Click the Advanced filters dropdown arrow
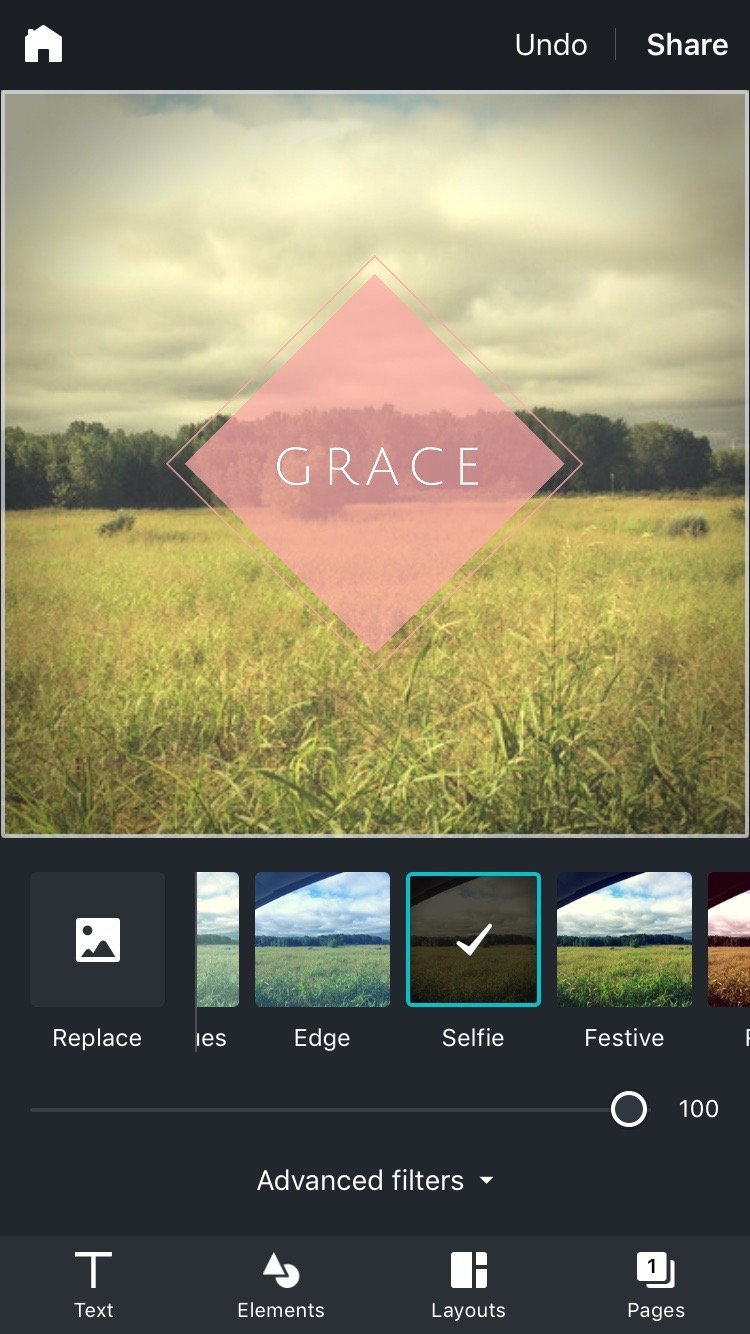This screenshot has height=1334, width=750. pos(487,1181)
